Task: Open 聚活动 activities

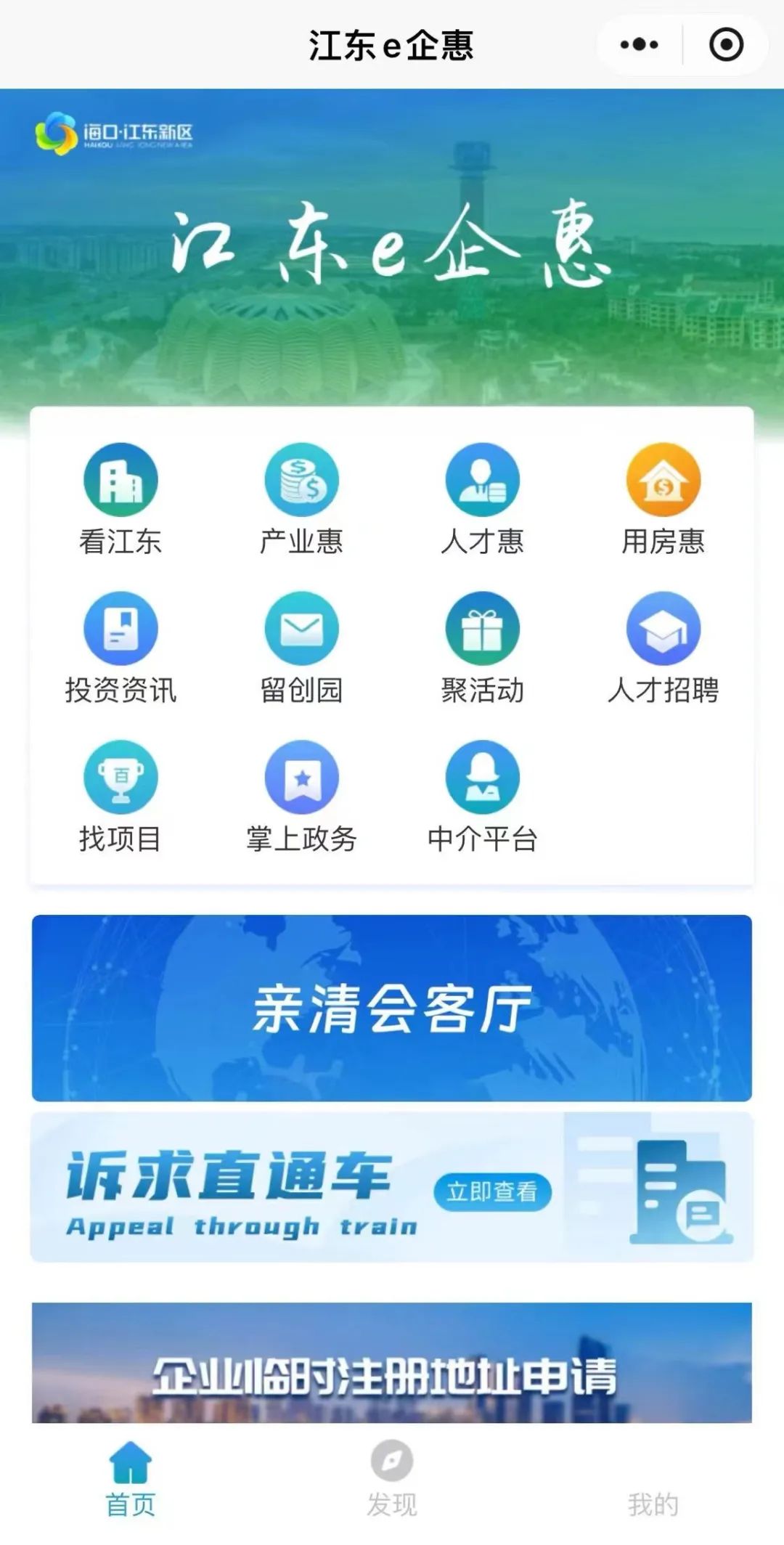Action: 482,648
